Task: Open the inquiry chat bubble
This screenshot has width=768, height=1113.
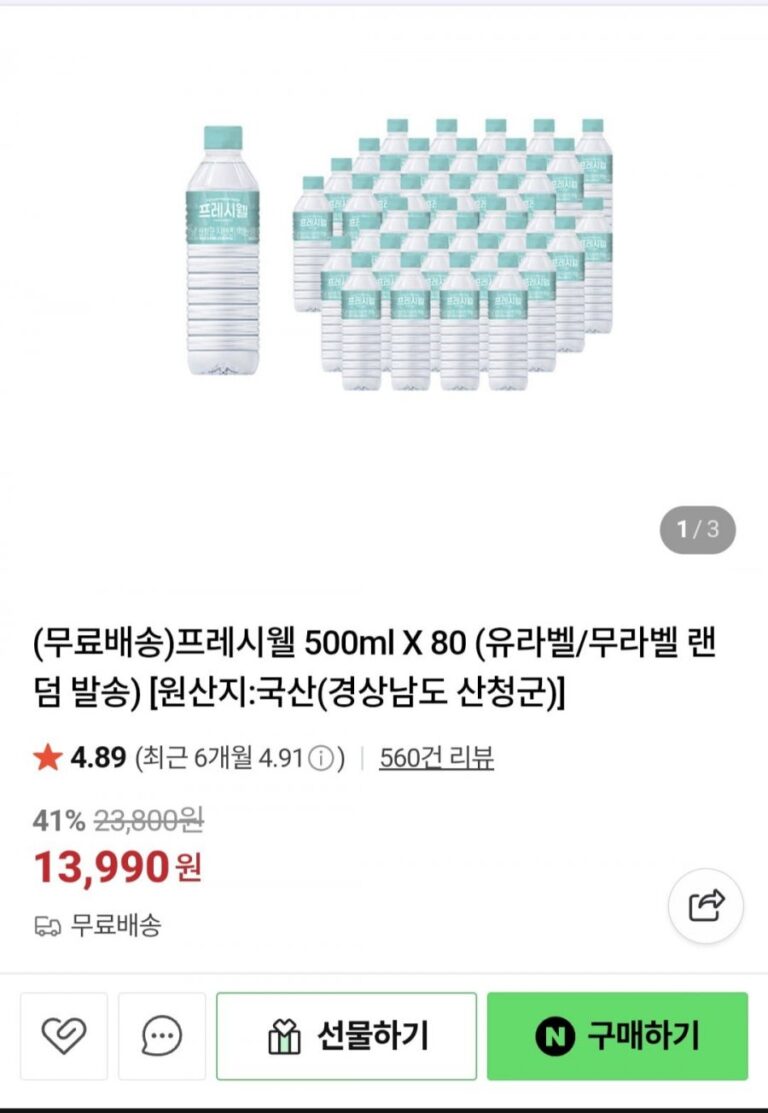Action: pos(162,1036)
